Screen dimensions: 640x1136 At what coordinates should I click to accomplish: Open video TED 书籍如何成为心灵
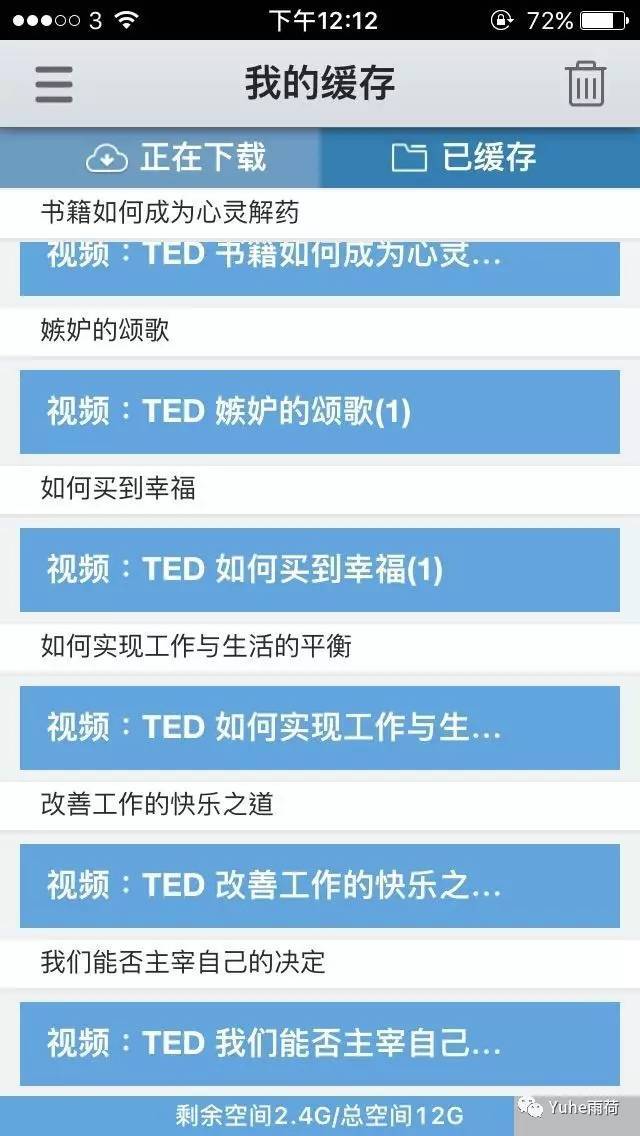pos(320,268)
